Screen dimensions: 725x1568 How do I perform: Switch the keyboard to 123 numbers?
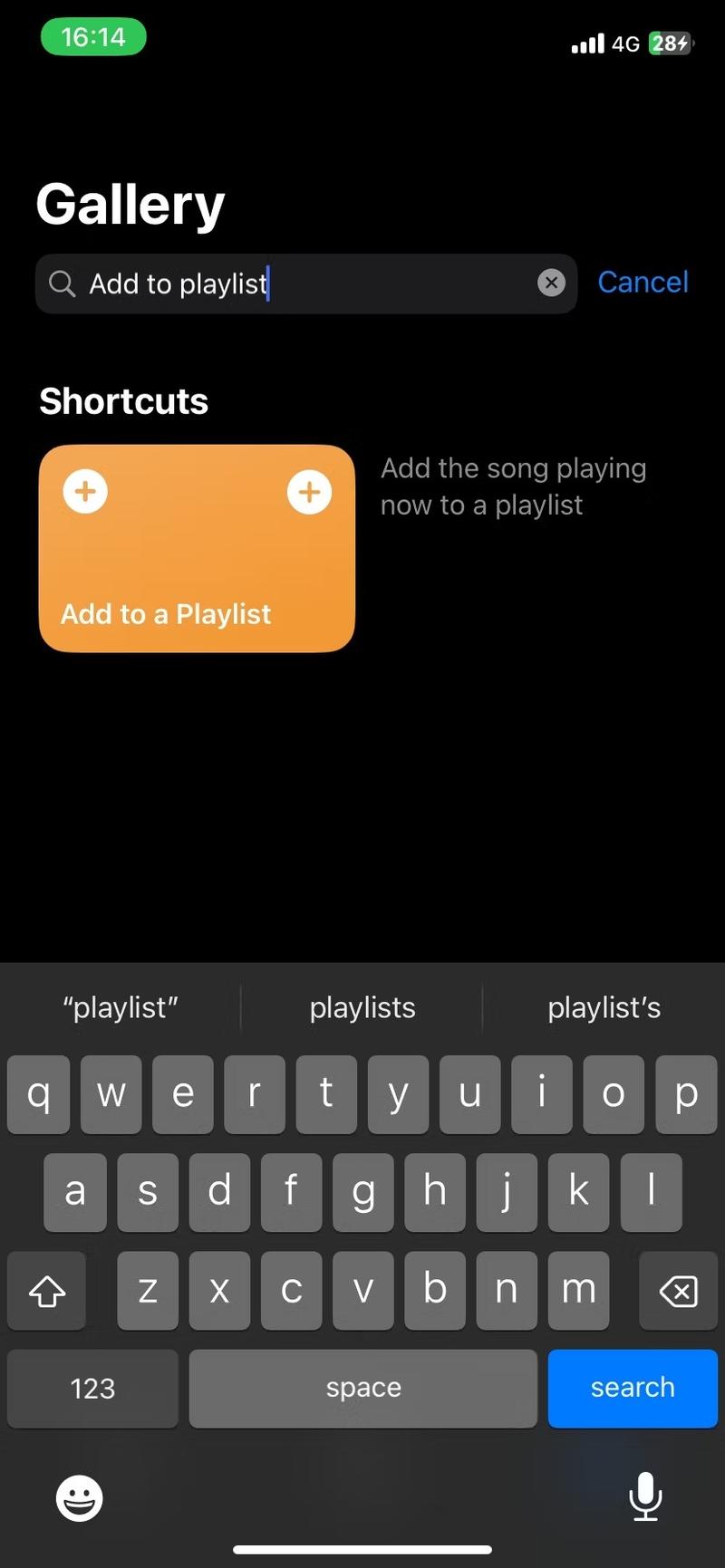(x=92, y=1388)
